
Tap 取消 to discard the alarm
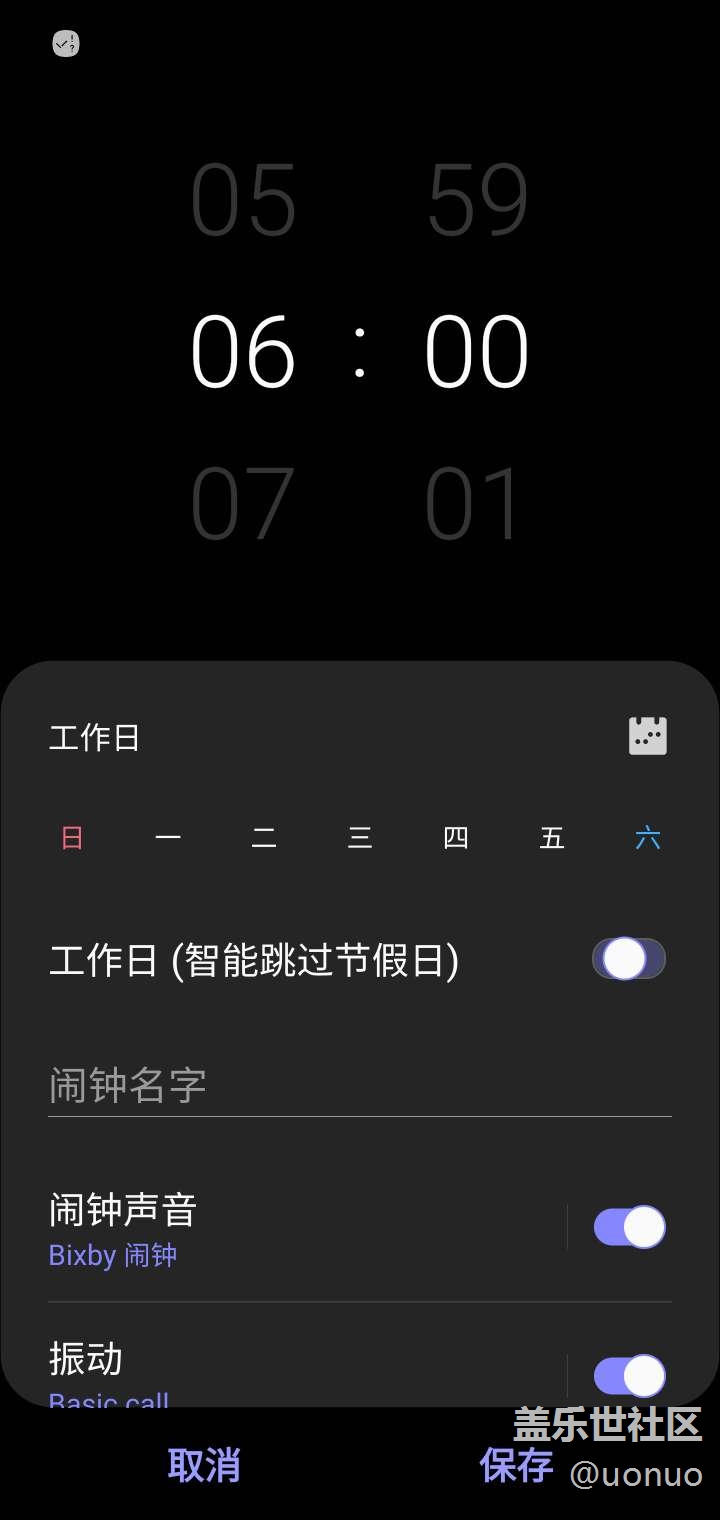pos(204,1465)
